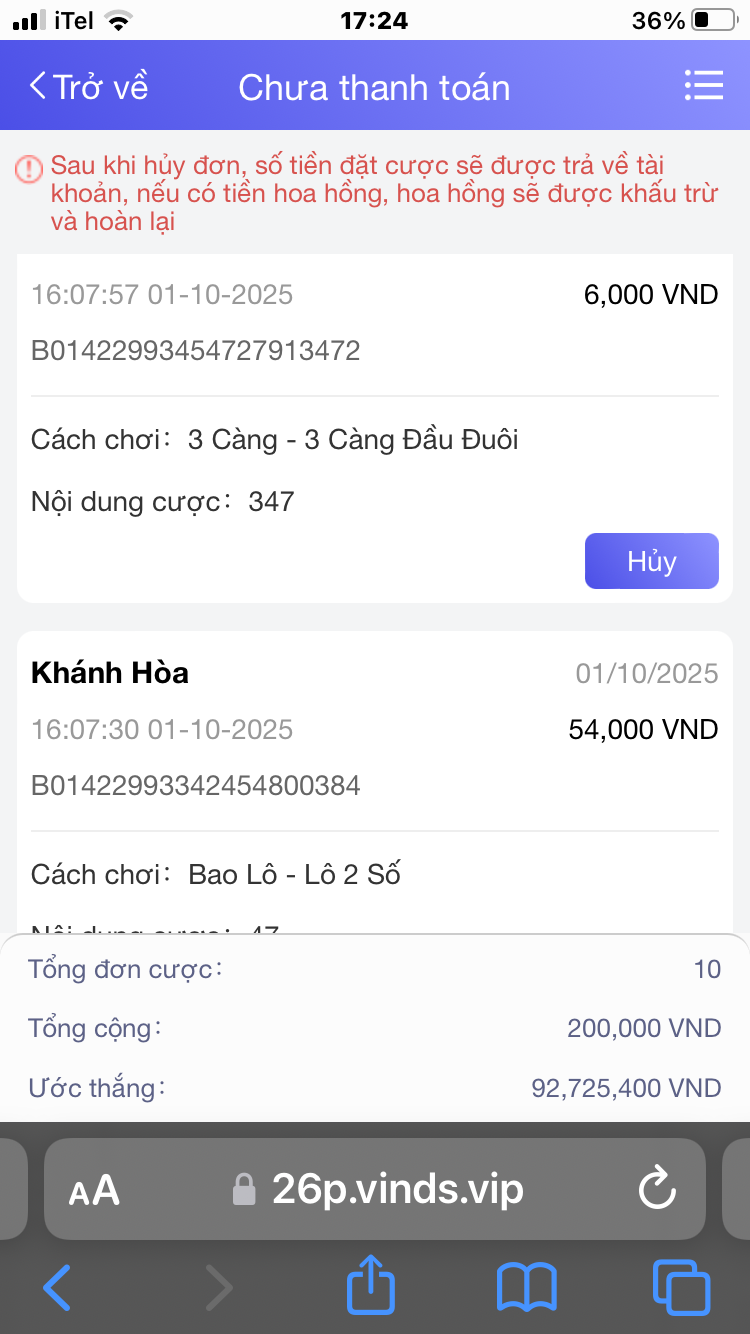This screenshot has height=1334, width=750.
Task: Share this page from Safari toolbar
Action: click(371, 1285)
